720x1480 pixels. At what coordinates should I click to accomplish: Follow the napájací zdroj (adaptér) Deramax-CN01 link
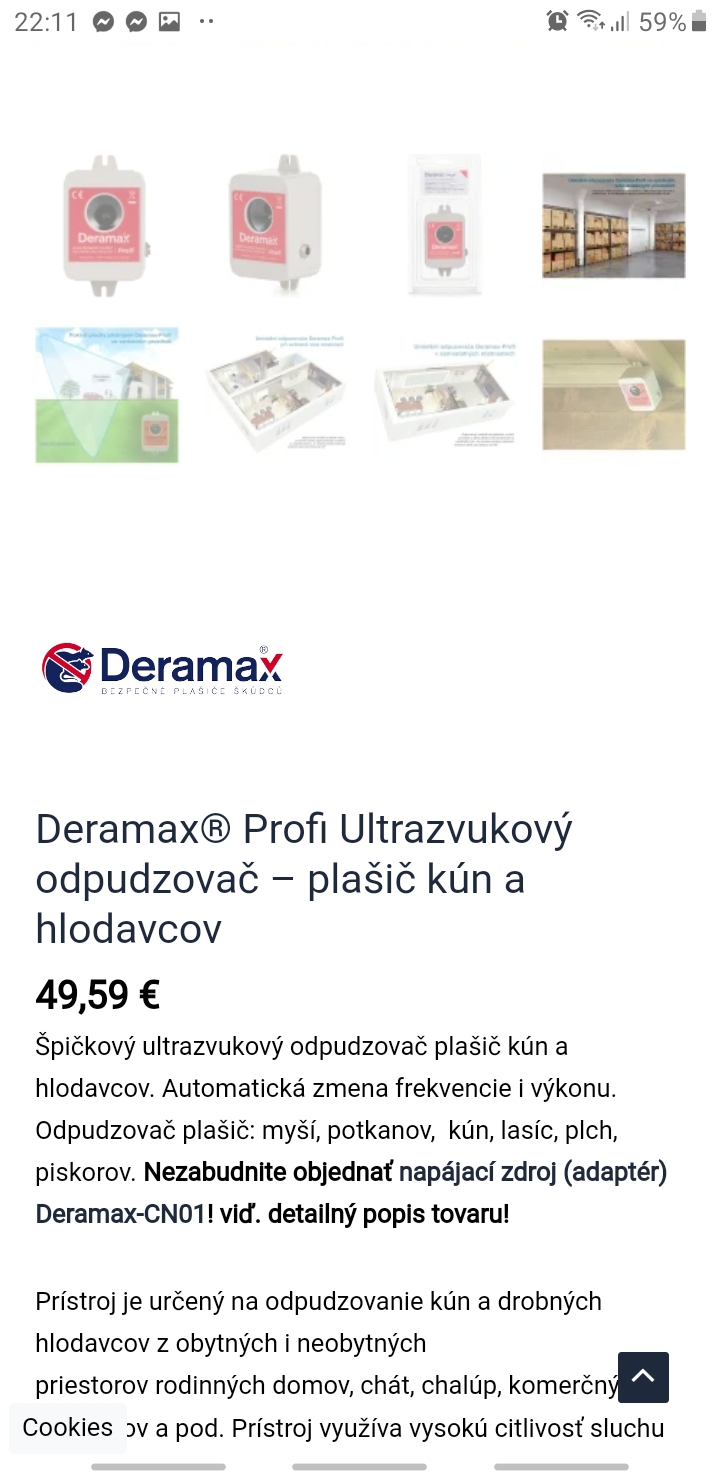pyautogui.click(x=352, y=1193)
